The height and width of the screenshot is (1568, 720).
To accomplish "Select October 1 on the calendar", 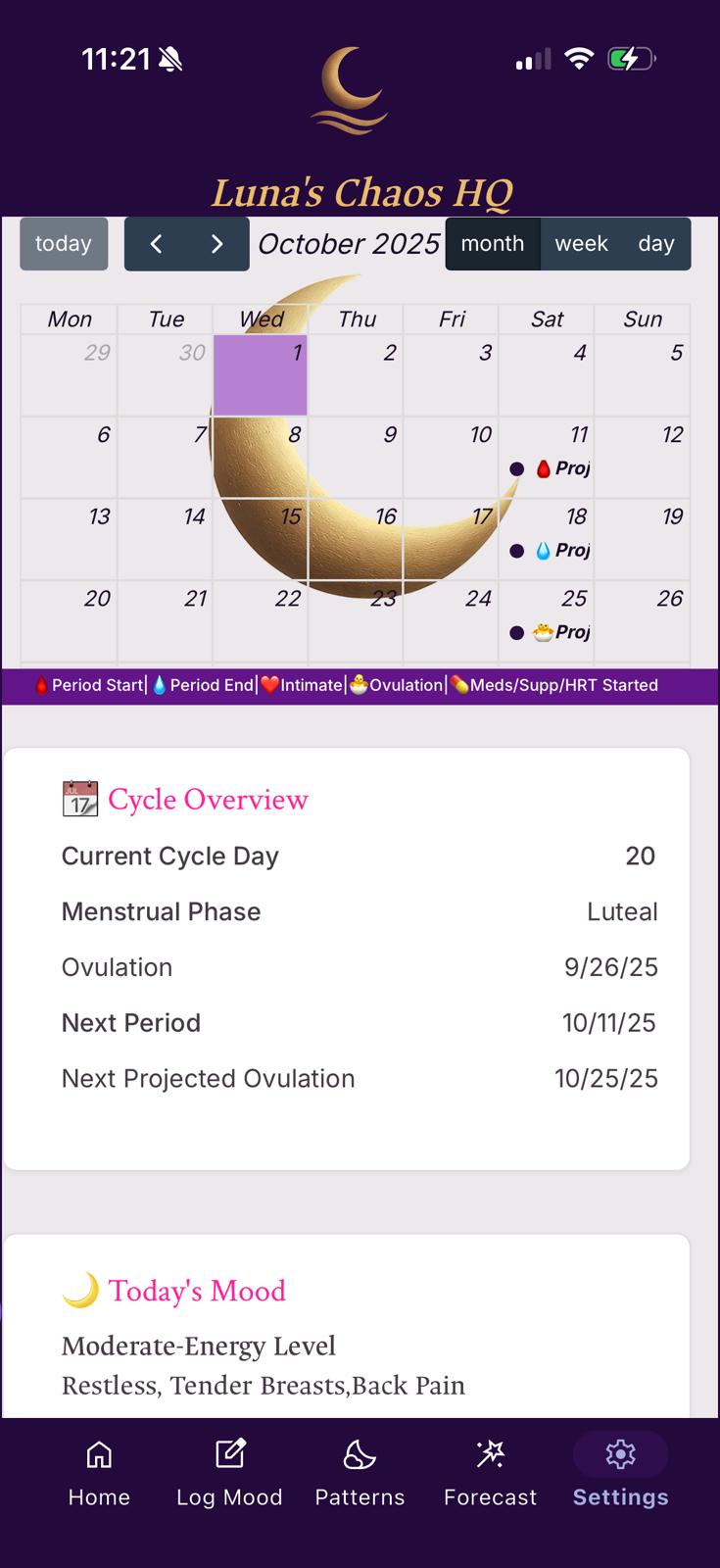I will (x=261, y=375).
